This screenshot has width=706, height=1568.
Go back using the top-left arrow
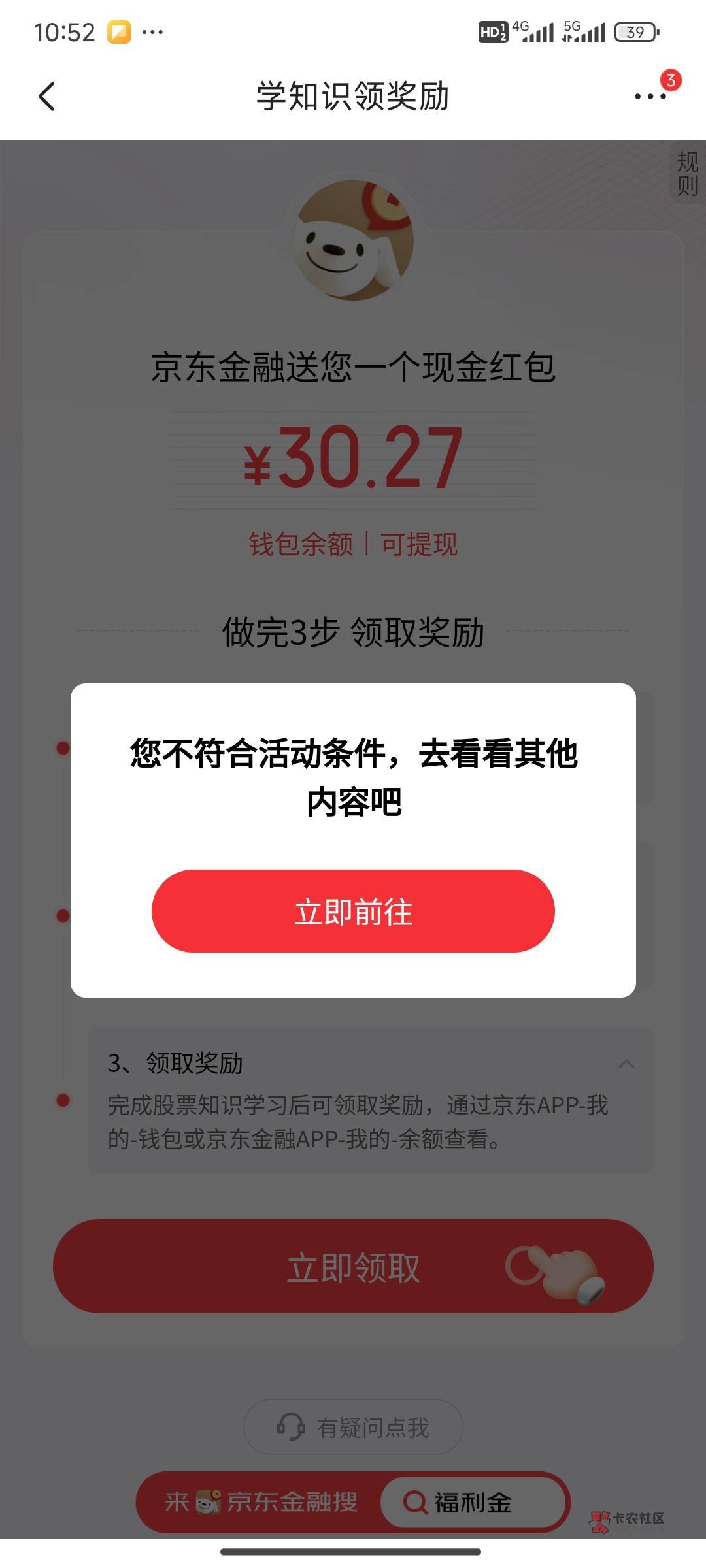(47, 97)
